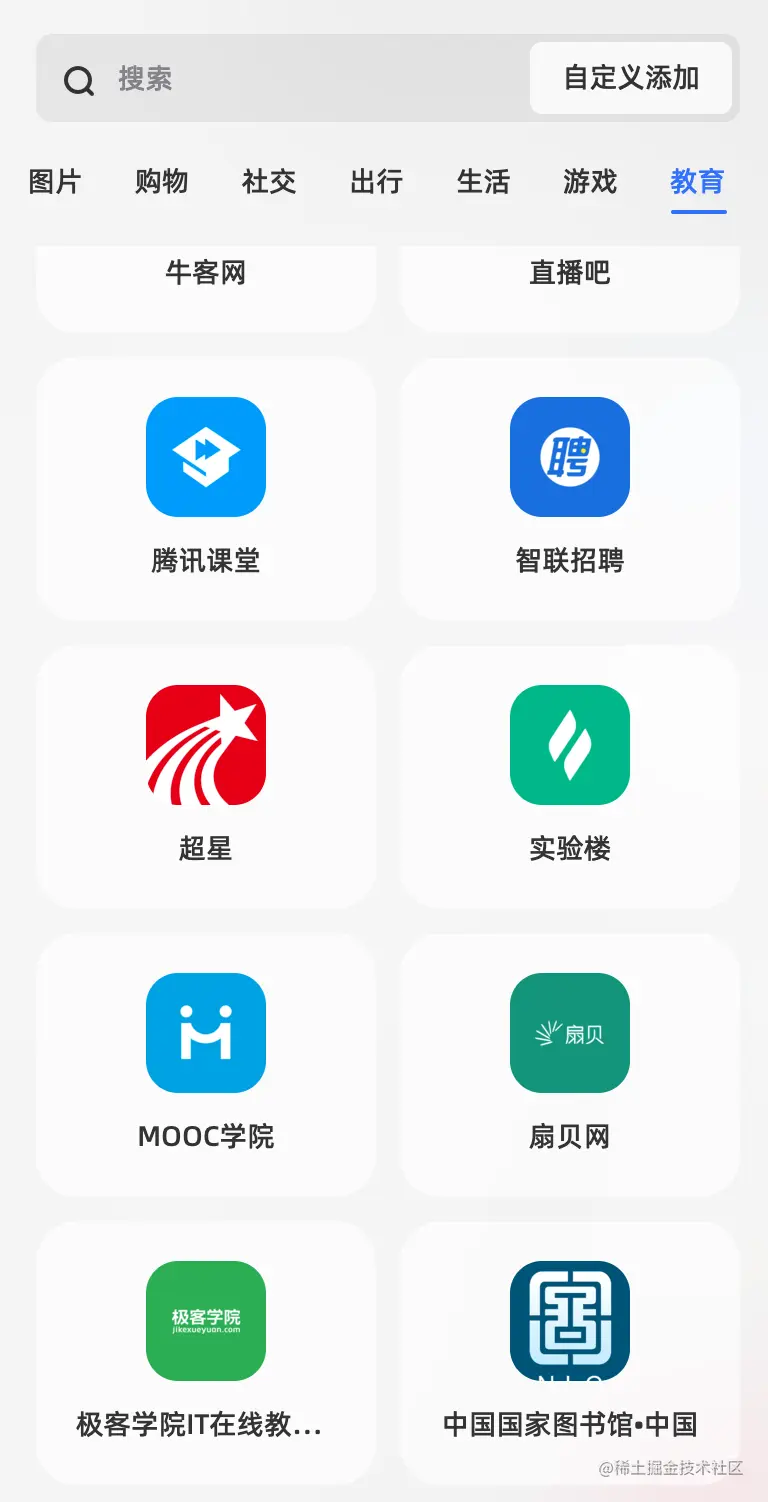The height and width of the screenshot is (1502, 768).
Task: Choose the 智联招聘 tile
Action: 570,488
